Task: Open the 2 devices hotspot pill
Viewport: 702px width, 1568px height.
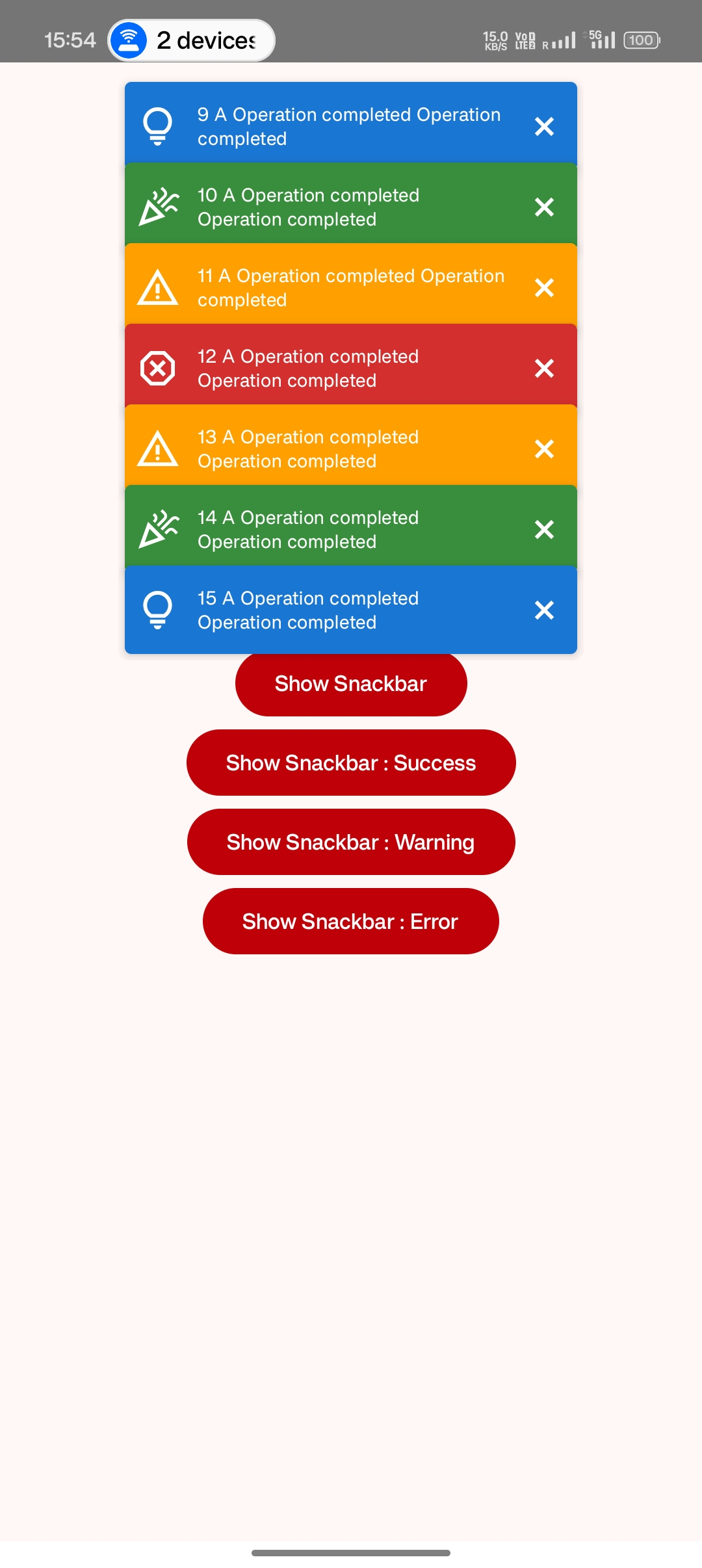Action: pyautogui.click(x=191, y=40)
